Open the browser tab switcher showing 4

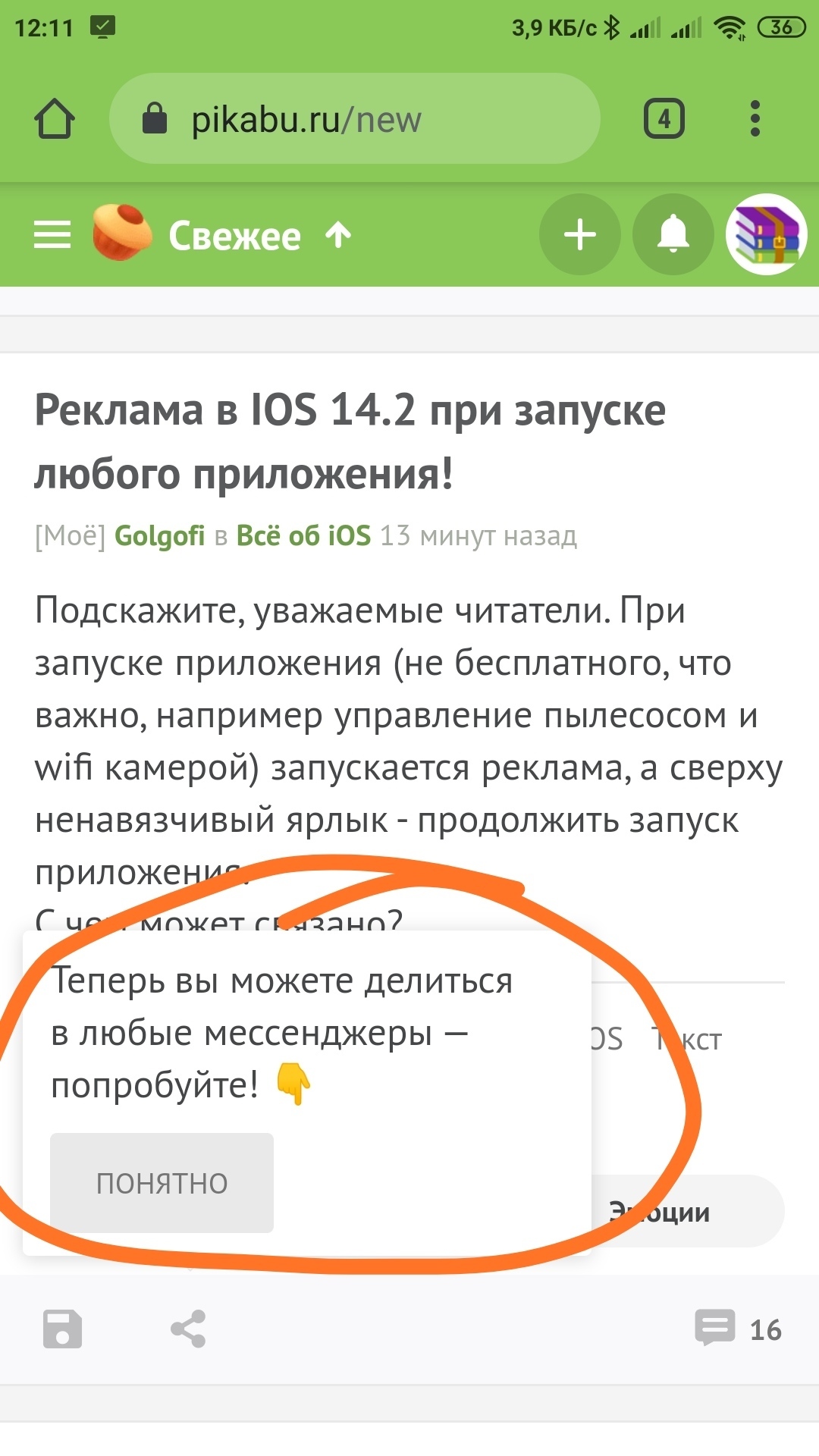coord(664,119)
